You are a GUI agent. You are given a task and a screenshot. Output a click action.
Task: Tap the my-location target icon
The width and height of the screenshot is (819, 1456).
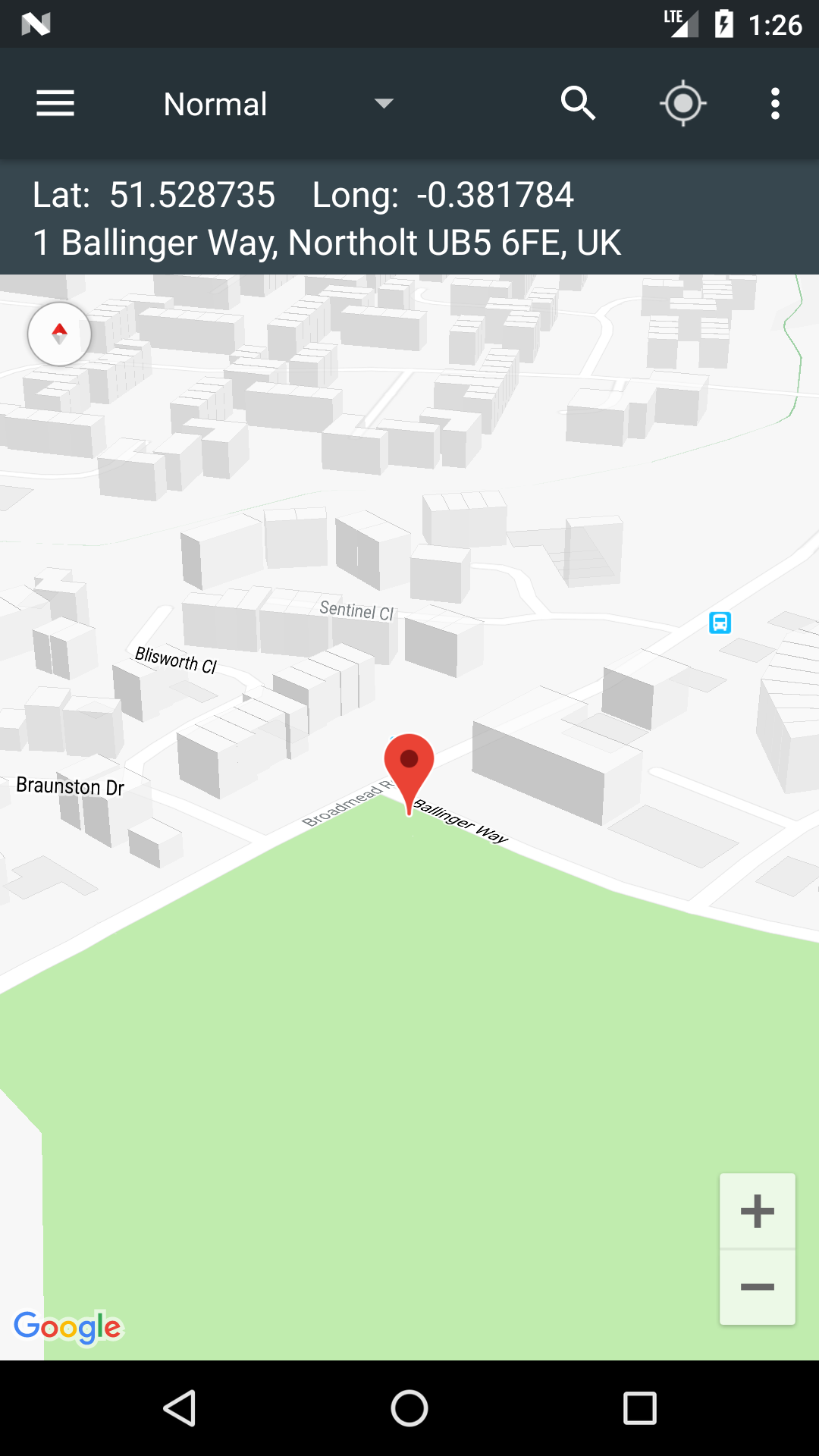coord(682,104)
